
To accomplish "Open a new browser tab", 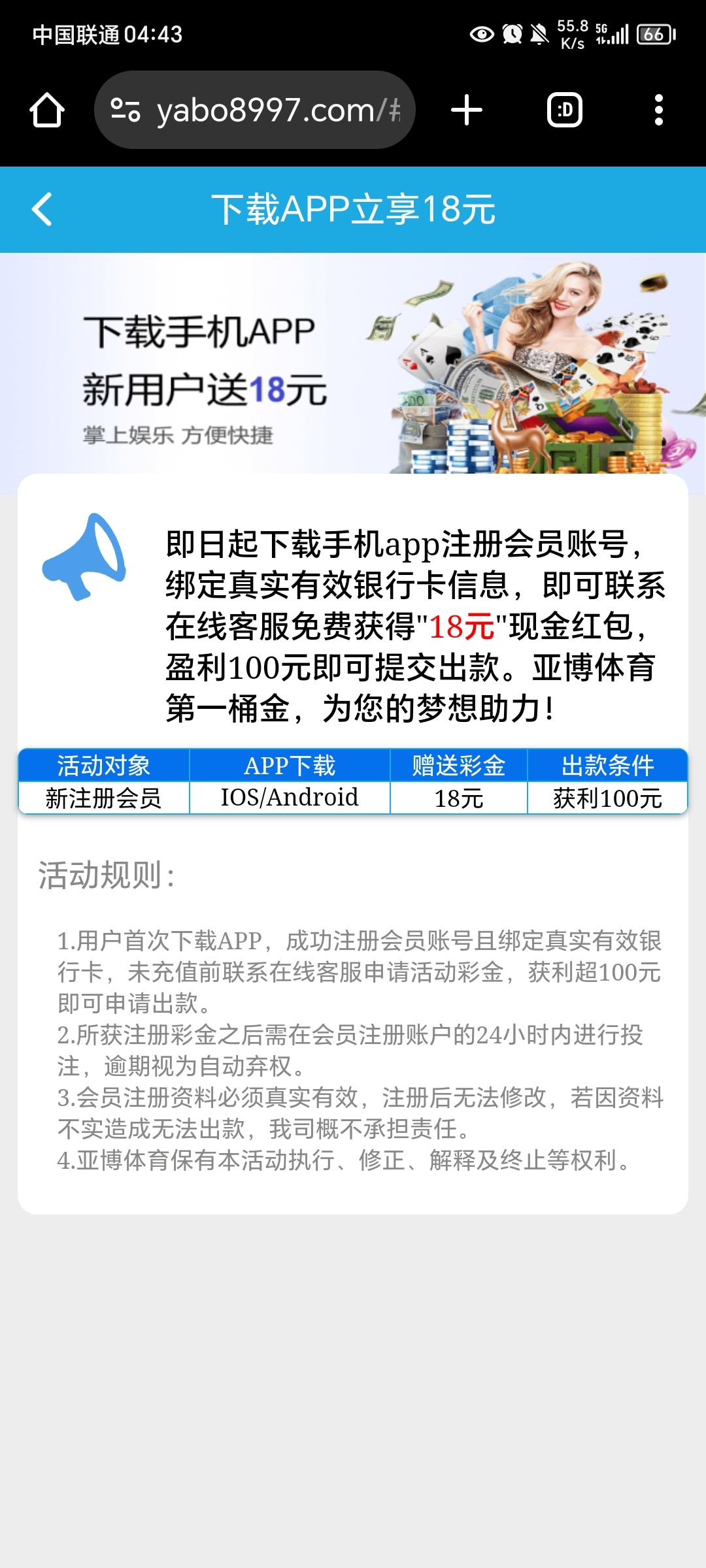I will (467, 110).
